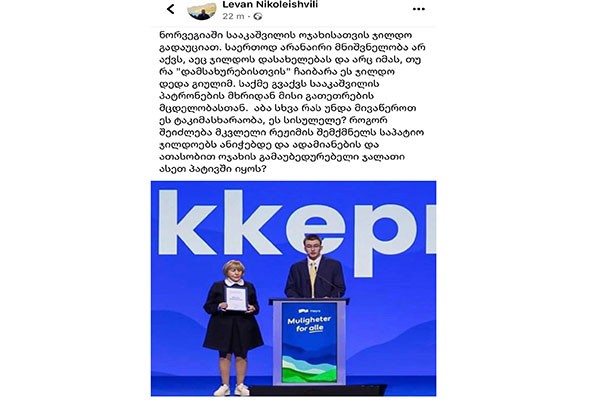Viewport: 600px width, 400px height.
Task: Open Levan Nikoleishvili's profile picture
Action: point(201,10)
